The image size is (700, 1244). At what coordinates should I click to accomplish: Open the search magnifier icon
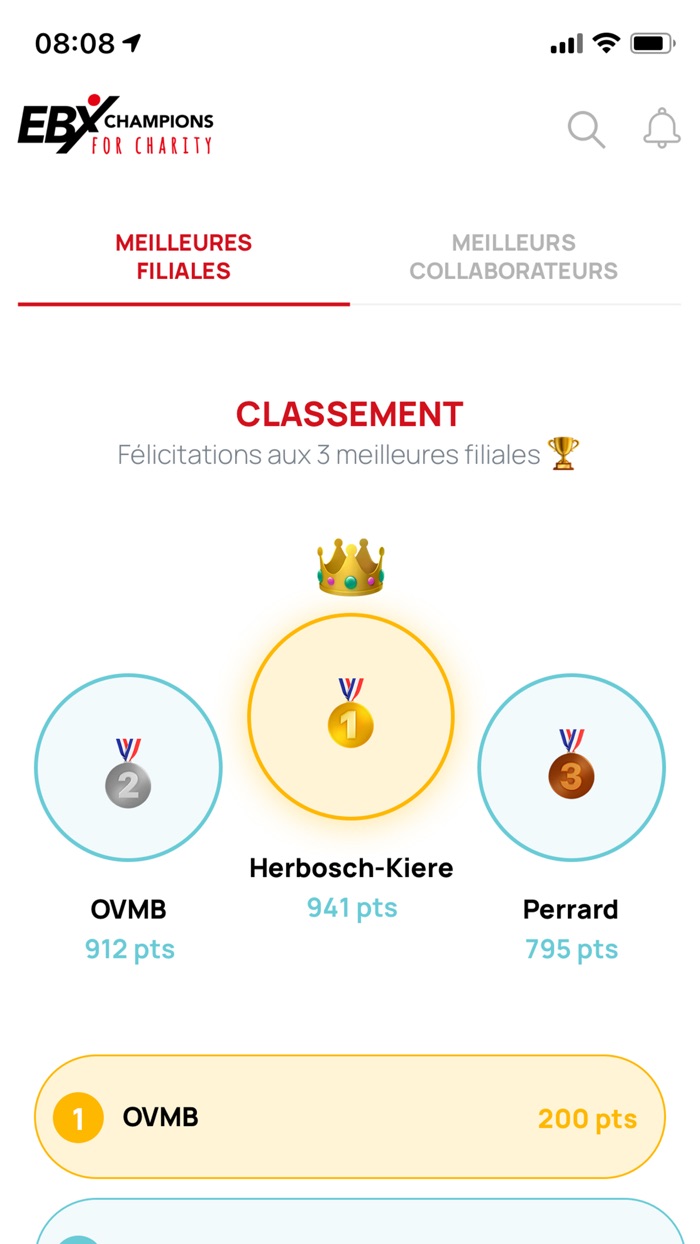tap(586, 130)
